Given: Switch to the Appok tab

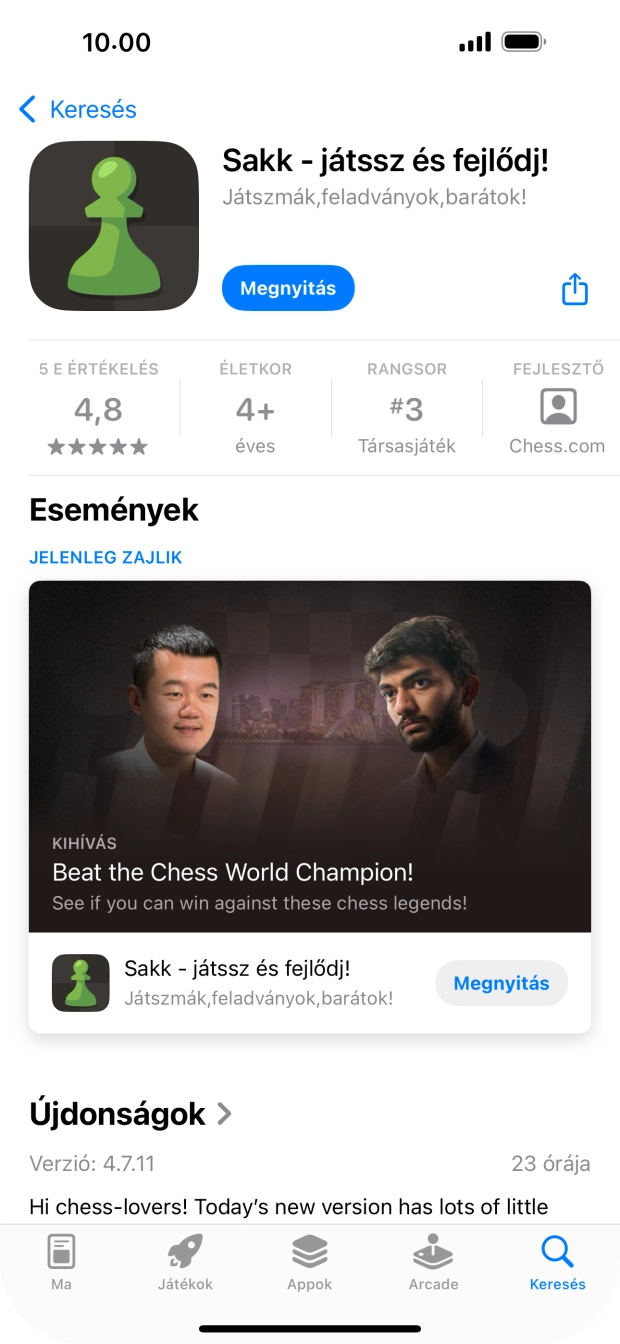Looking at the screenshot, I should [309, 1262].
